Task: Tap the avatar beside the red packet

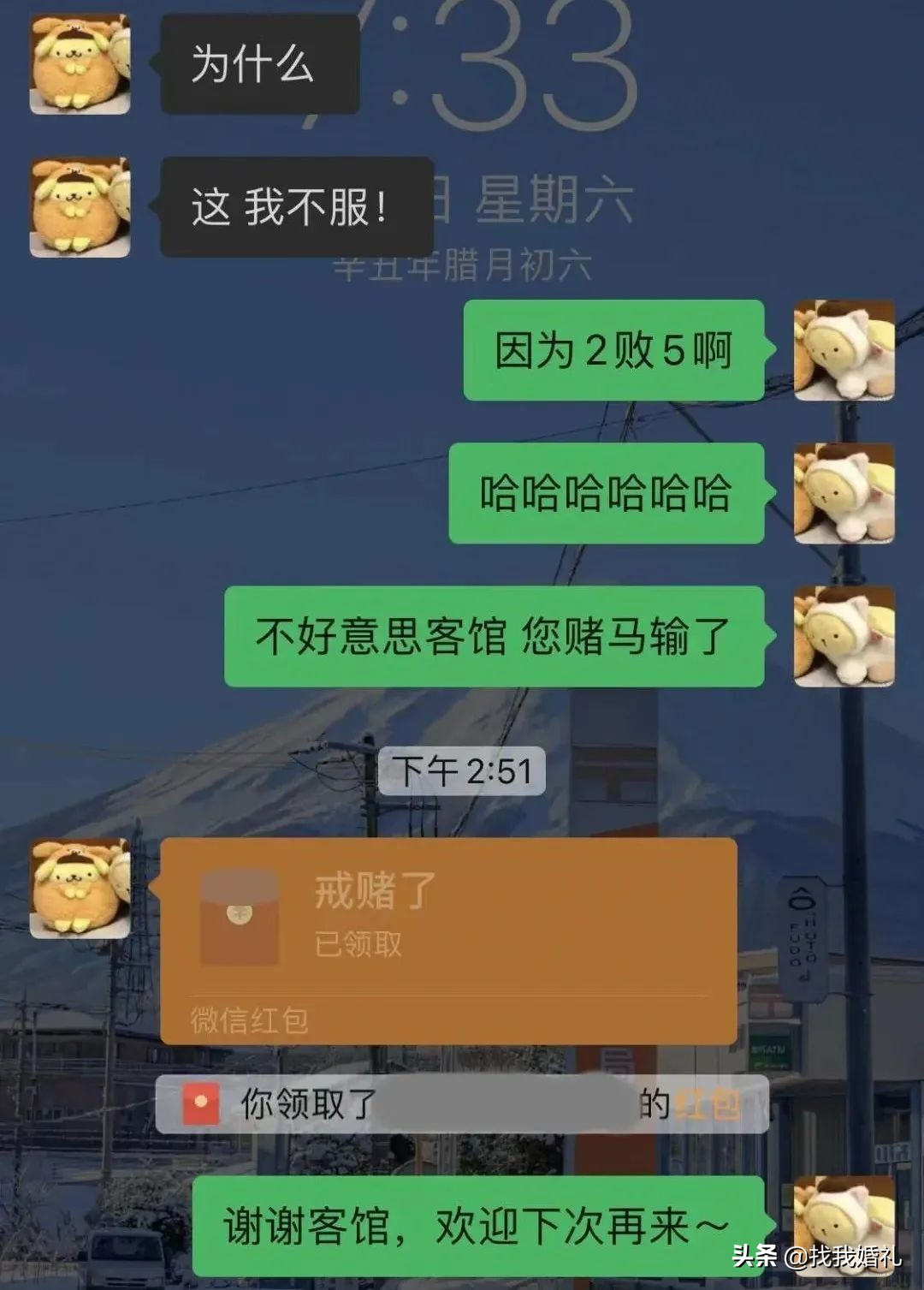Action: (80, 888)
